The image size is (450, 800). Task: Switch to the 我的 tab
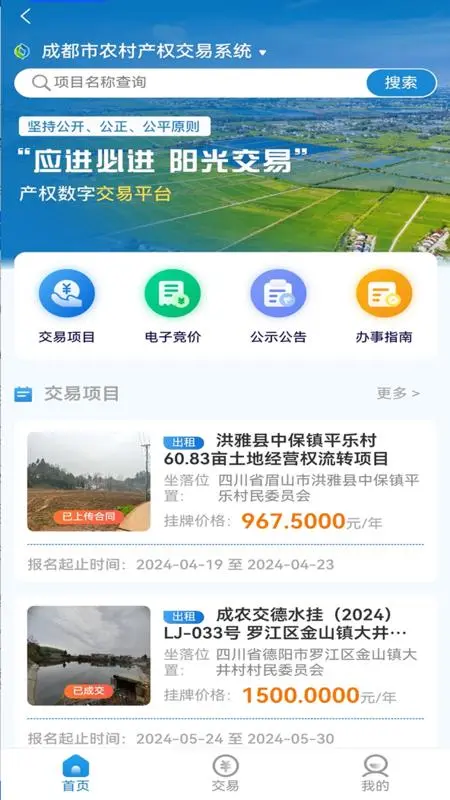click(x=375, y=773)
